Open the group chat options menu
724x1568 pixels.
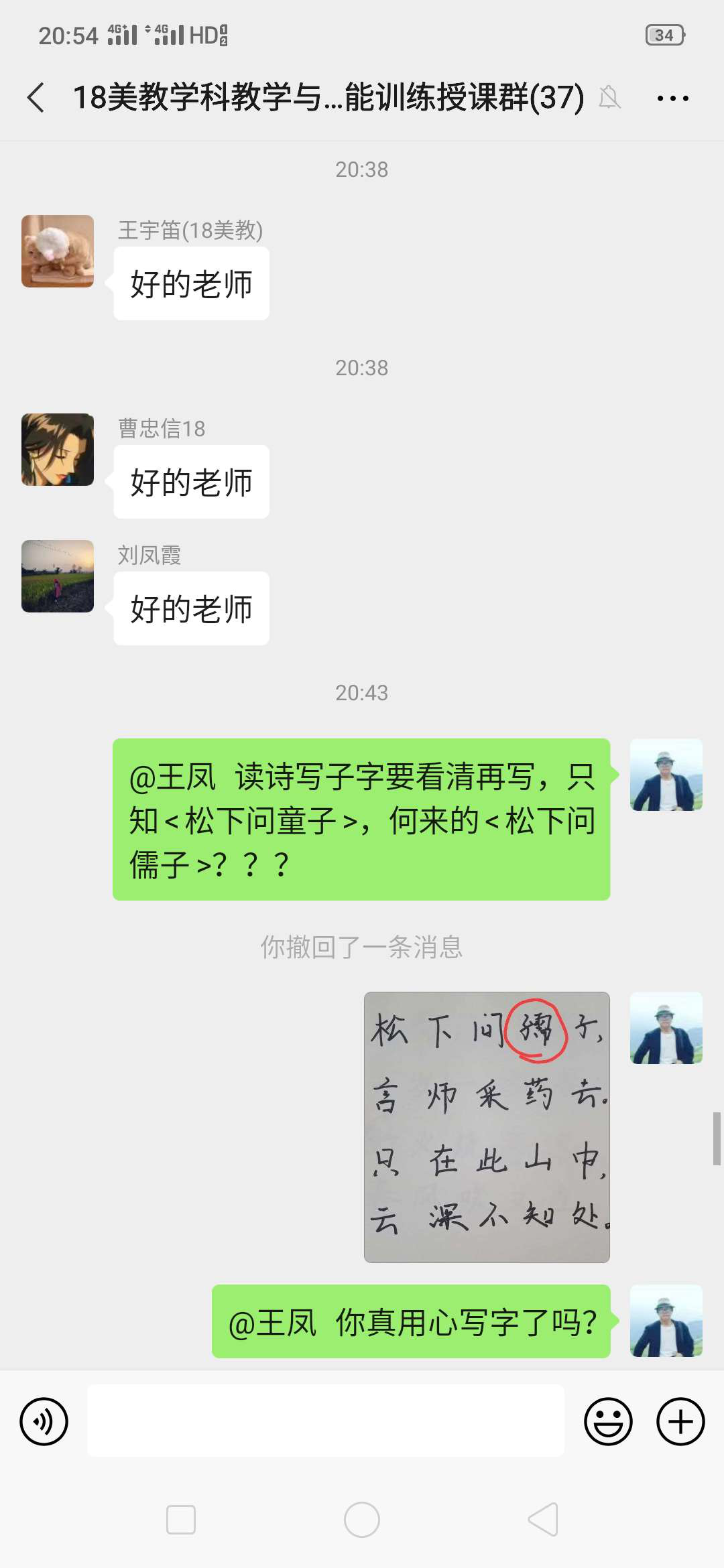click(x=672, y=98)
